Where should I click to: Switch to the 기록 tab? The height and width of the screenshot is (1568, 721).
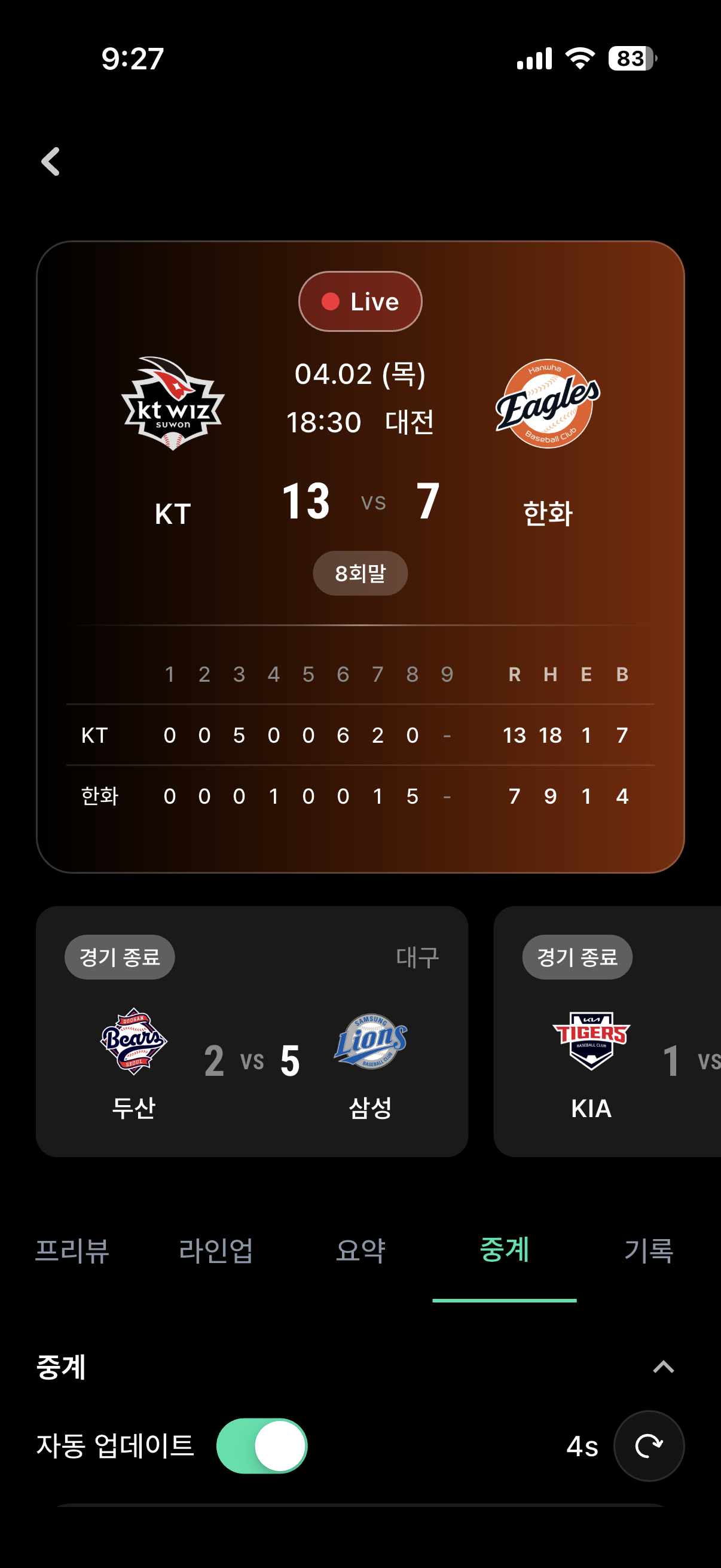pos(649,1251)
